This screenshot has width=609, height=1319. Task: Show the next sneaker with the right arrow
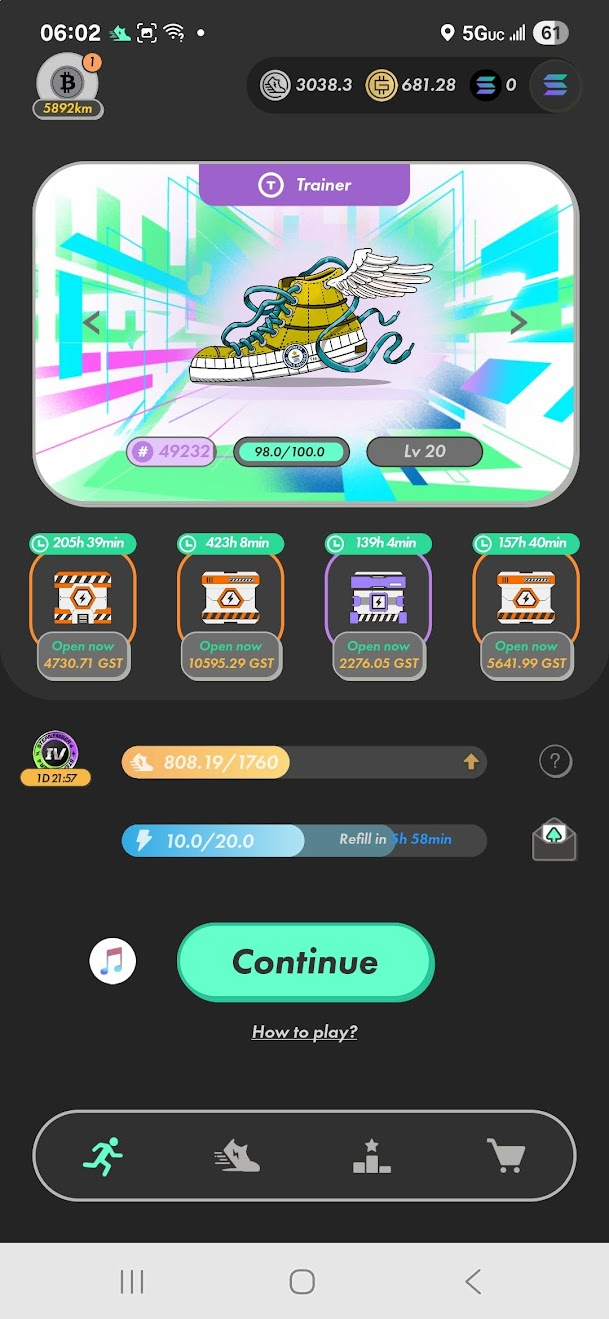coord(518,322)
